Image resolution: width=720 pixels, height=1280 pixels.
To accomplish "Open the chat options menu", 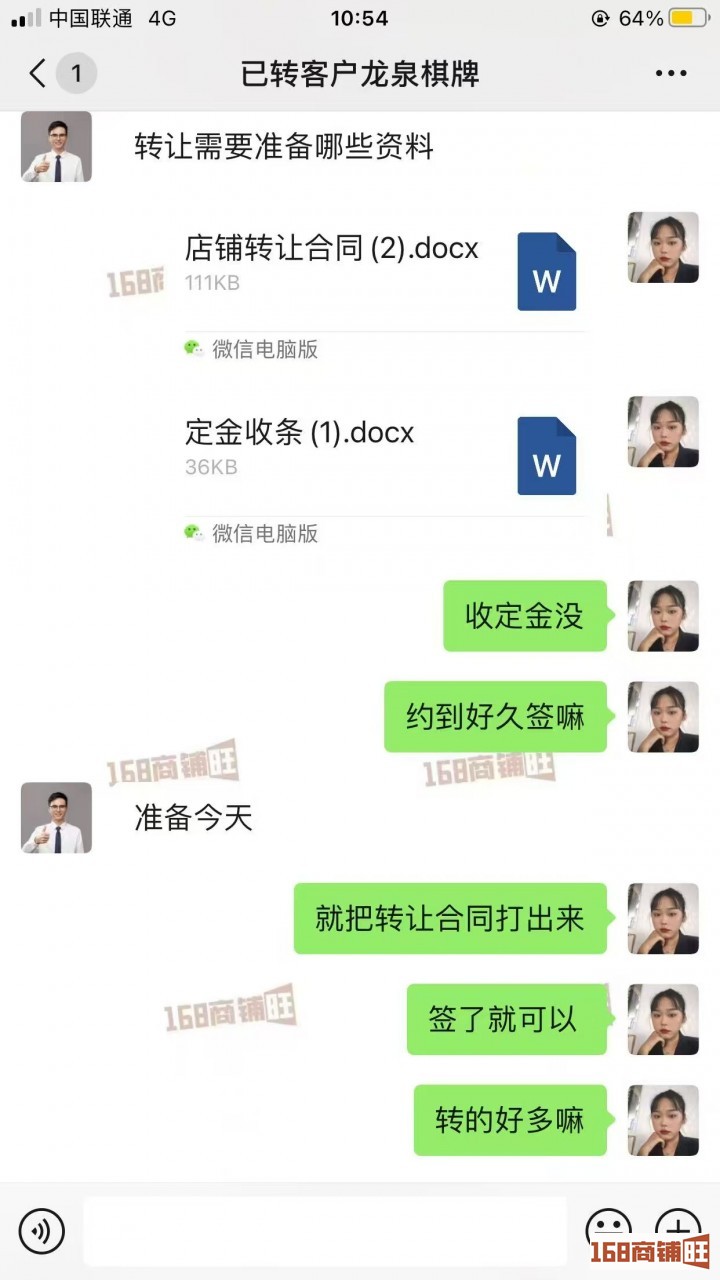I will click(670, 74).
